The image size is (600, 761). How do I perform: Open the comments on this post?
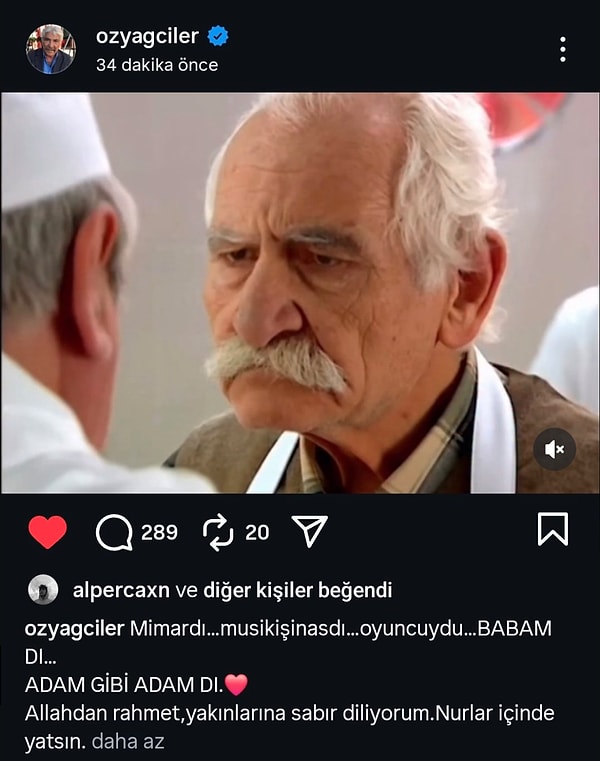pos(115,532)
